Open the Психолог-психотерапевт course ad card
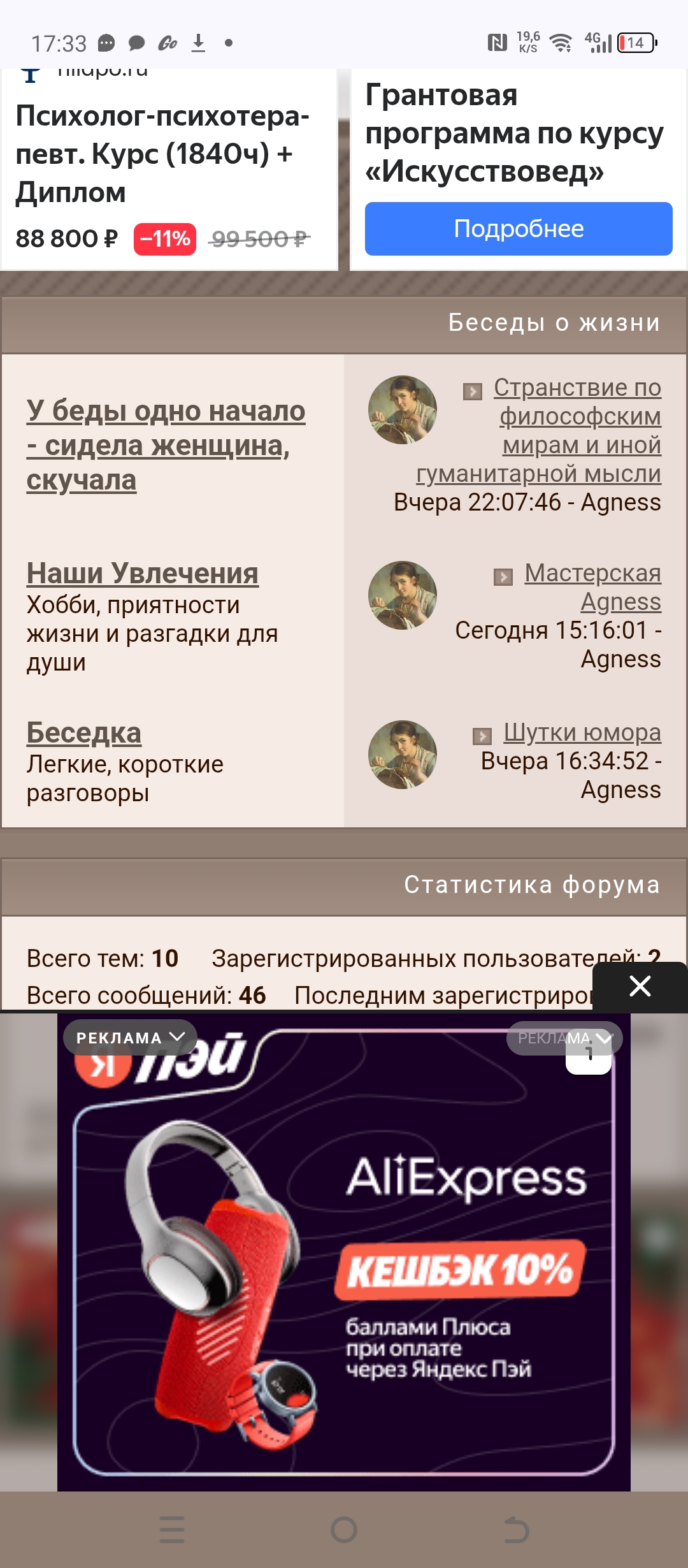688x1568 pixels. pos(162,154)
